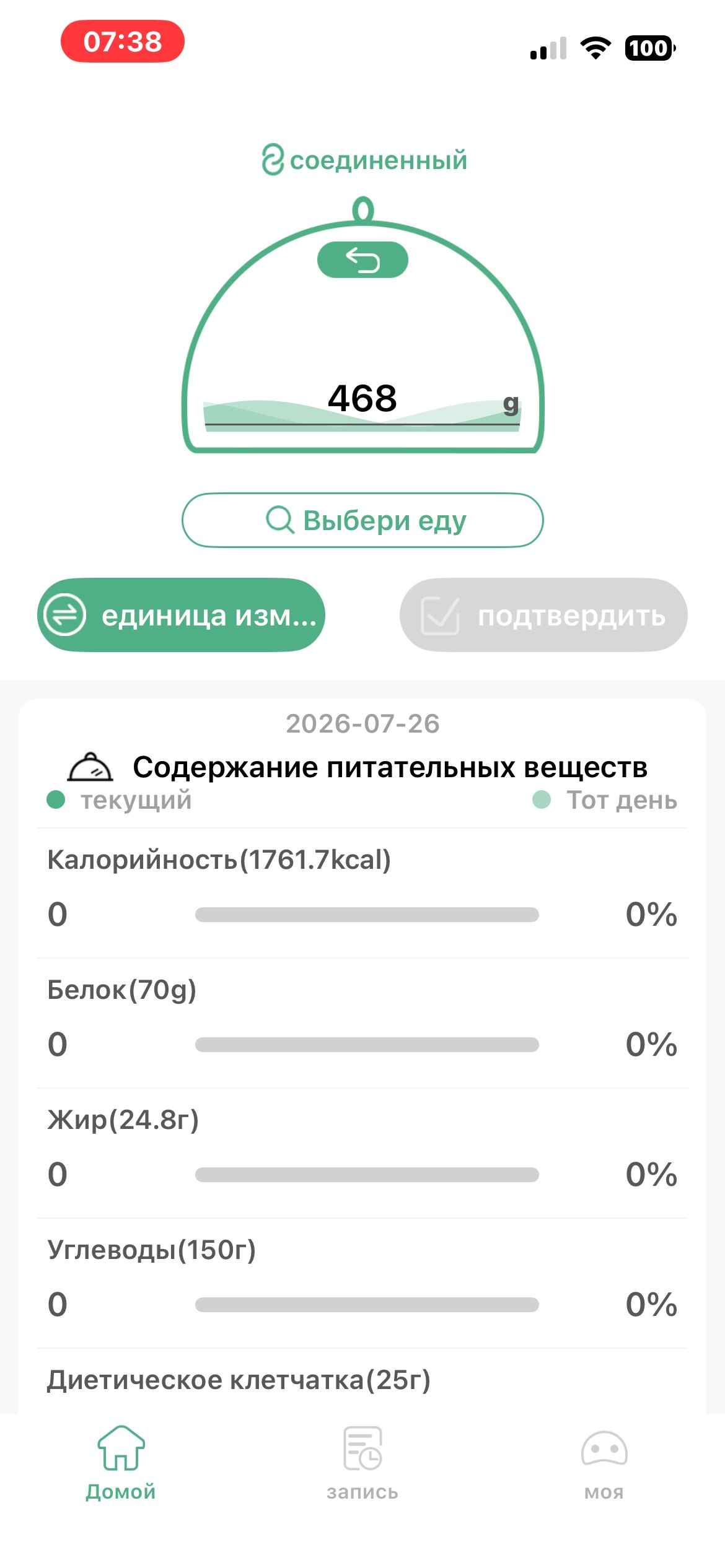Tap the green tare/reset arrow button
Screen dimensions: 725x1568
362,259
